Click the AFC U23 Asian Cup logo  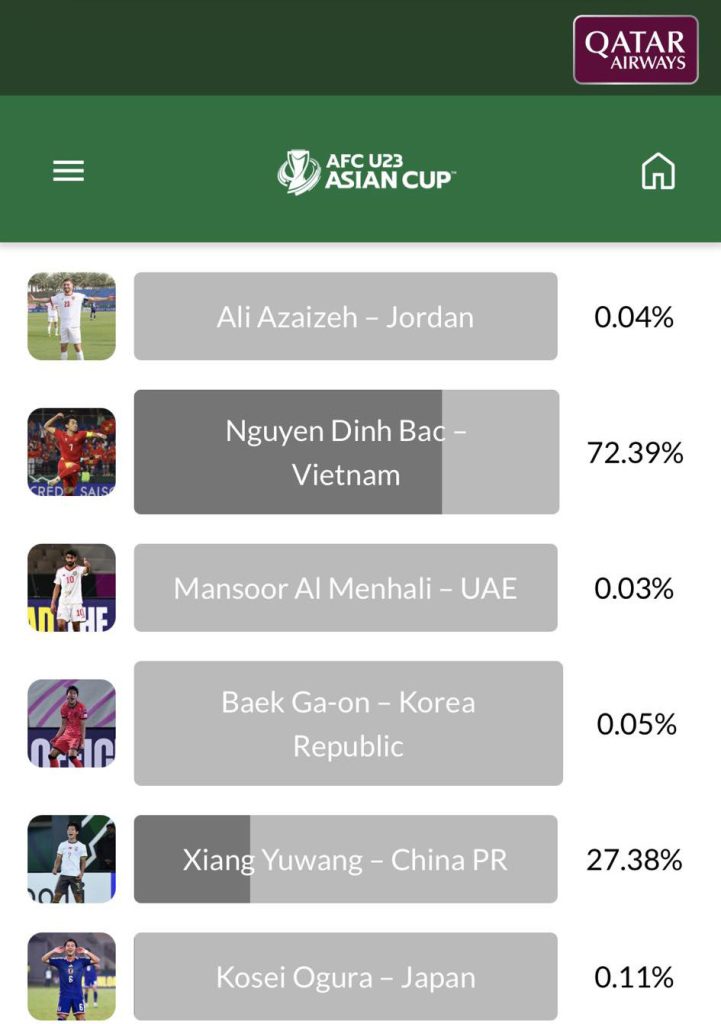(363, 170)
